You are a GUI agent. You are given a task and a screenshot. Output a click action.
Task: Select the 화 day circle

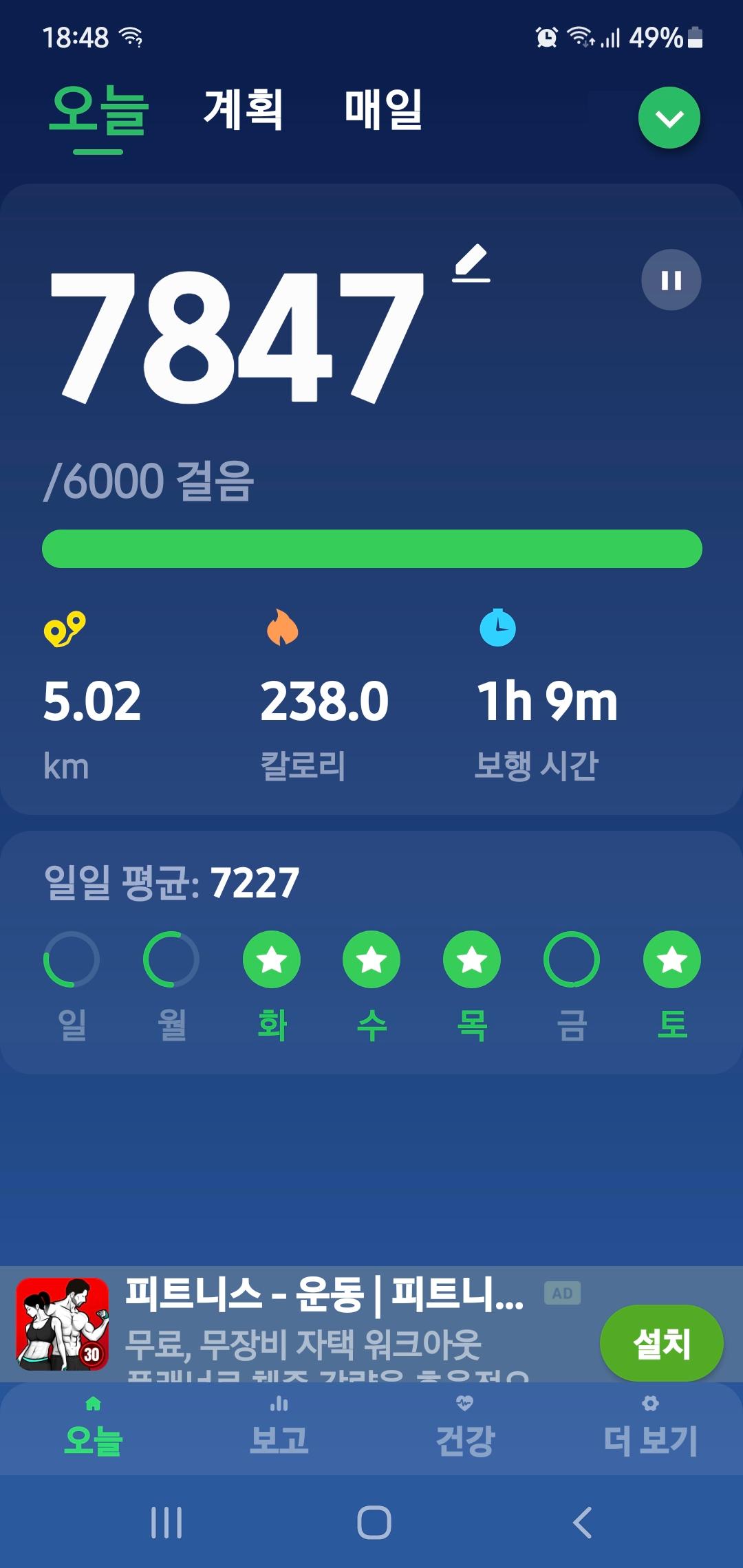tap(272, 959)
